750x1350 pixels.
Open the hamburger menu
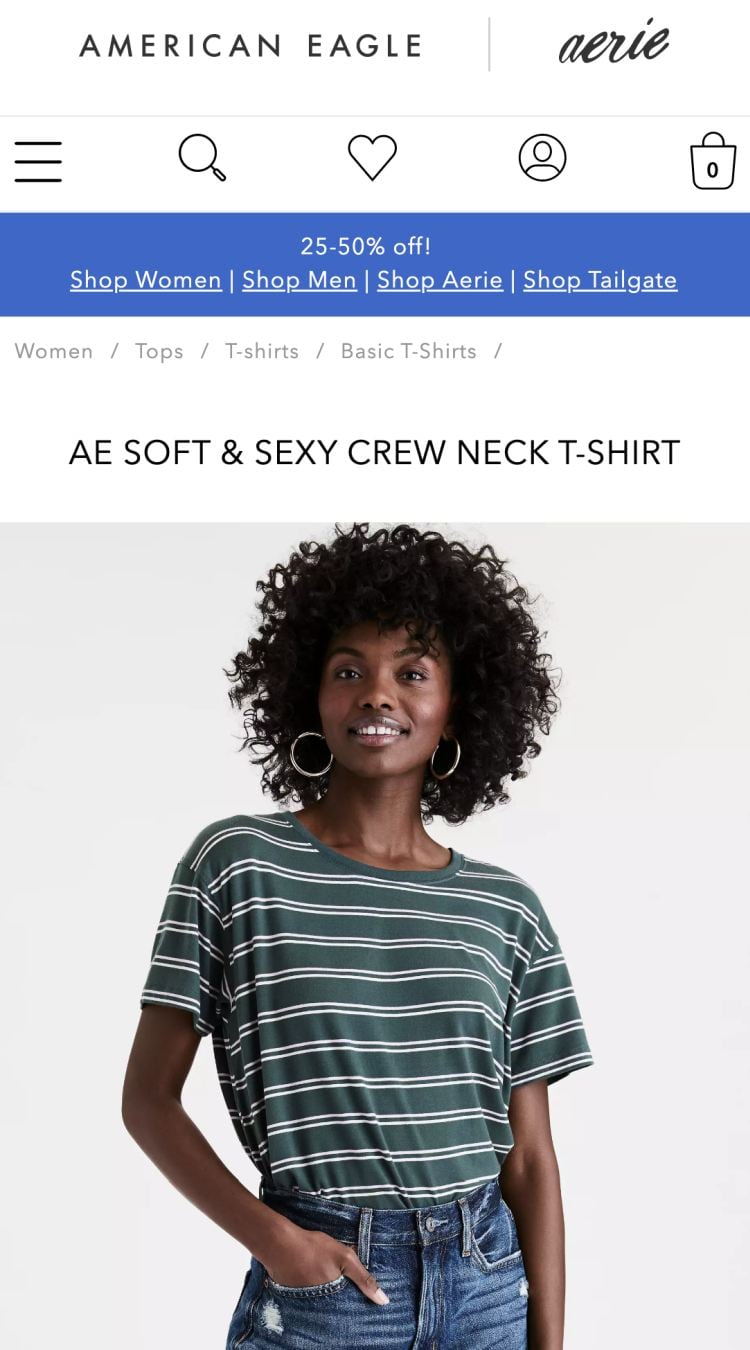click(x=38, y=161)
